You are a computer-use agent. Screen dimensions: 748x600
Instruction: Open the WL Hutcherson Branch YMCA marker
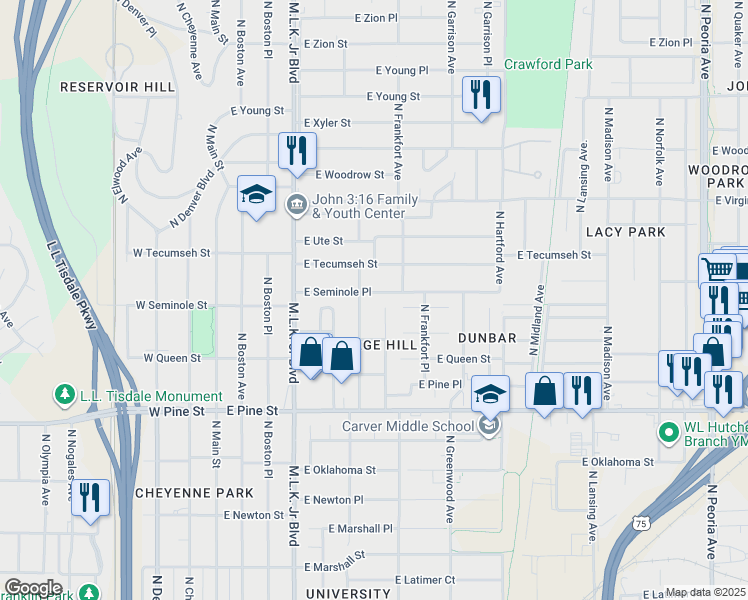(x=667, y=432)
